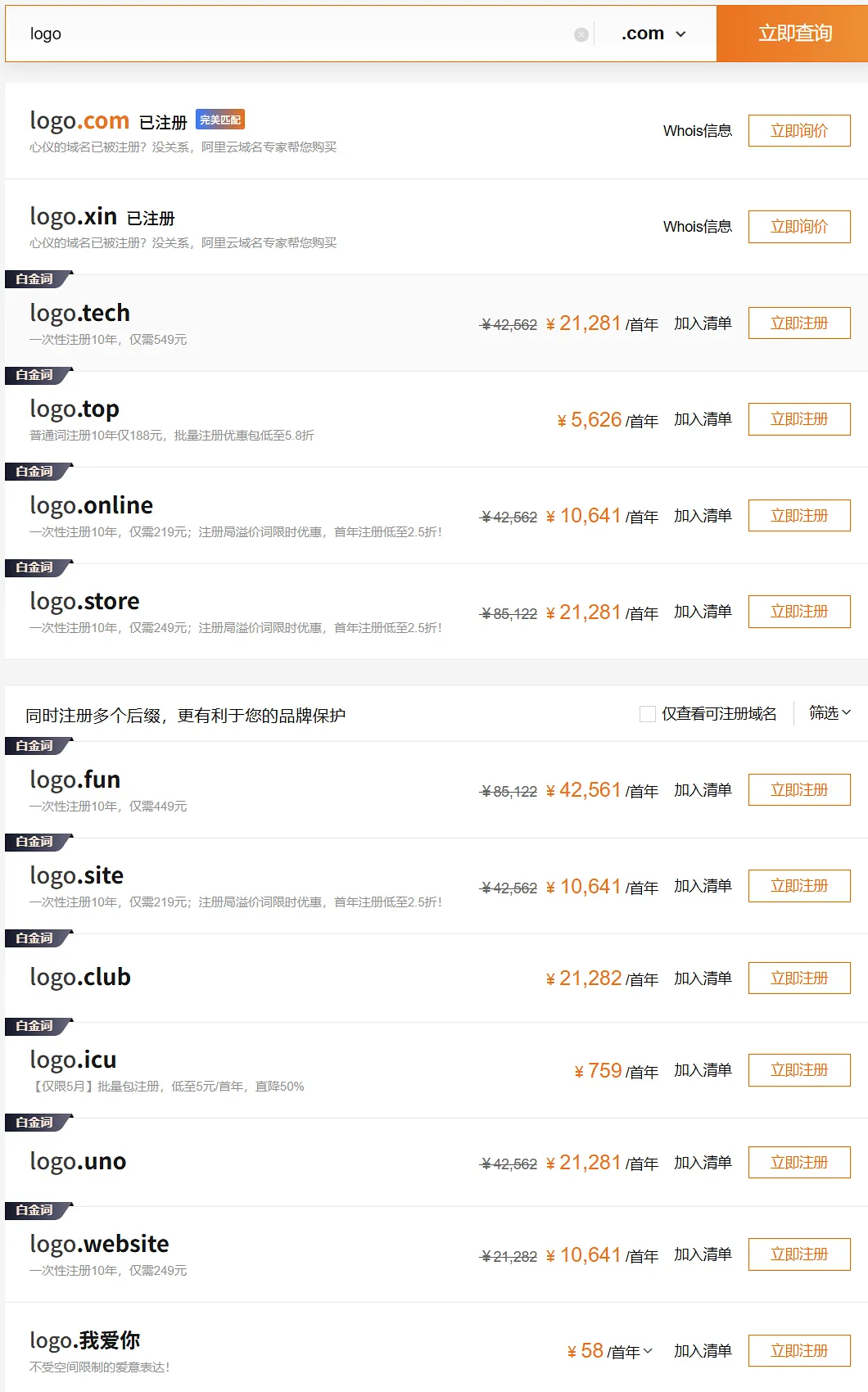Register logo.website via 立即注册

[798, 1254]
